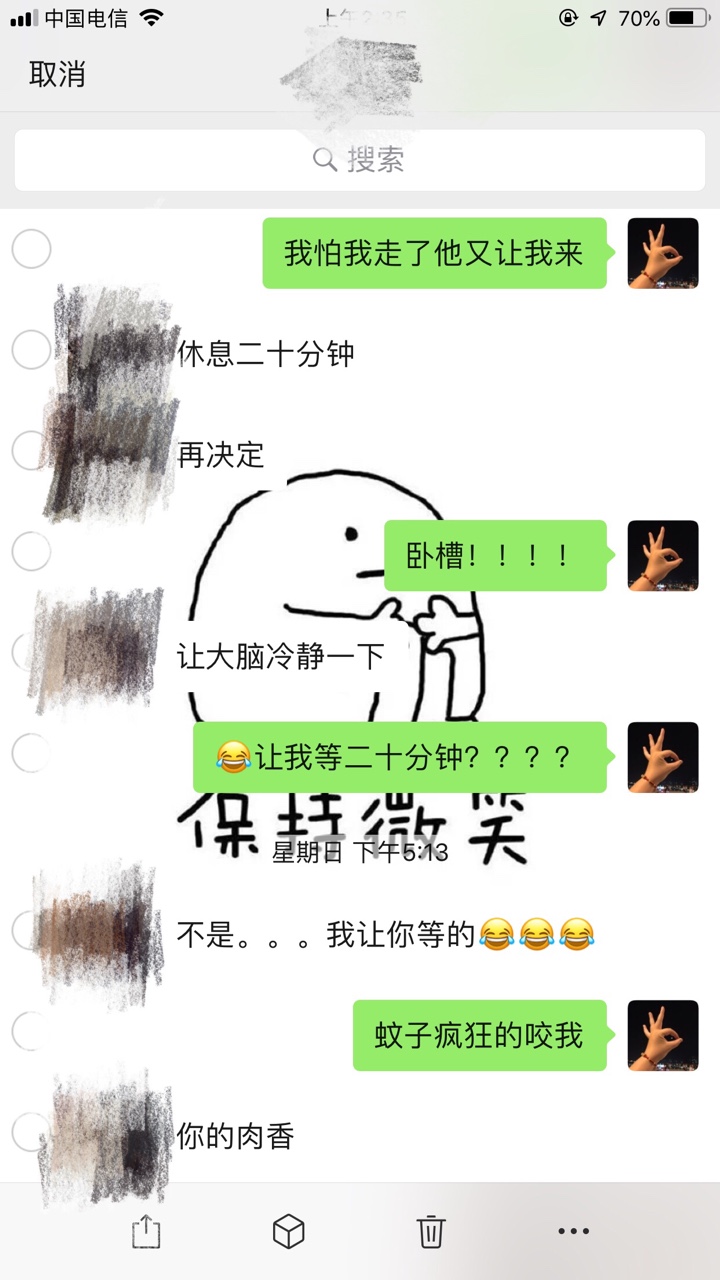Delete selected messages with trash icon

click(x=431, y=1231)
